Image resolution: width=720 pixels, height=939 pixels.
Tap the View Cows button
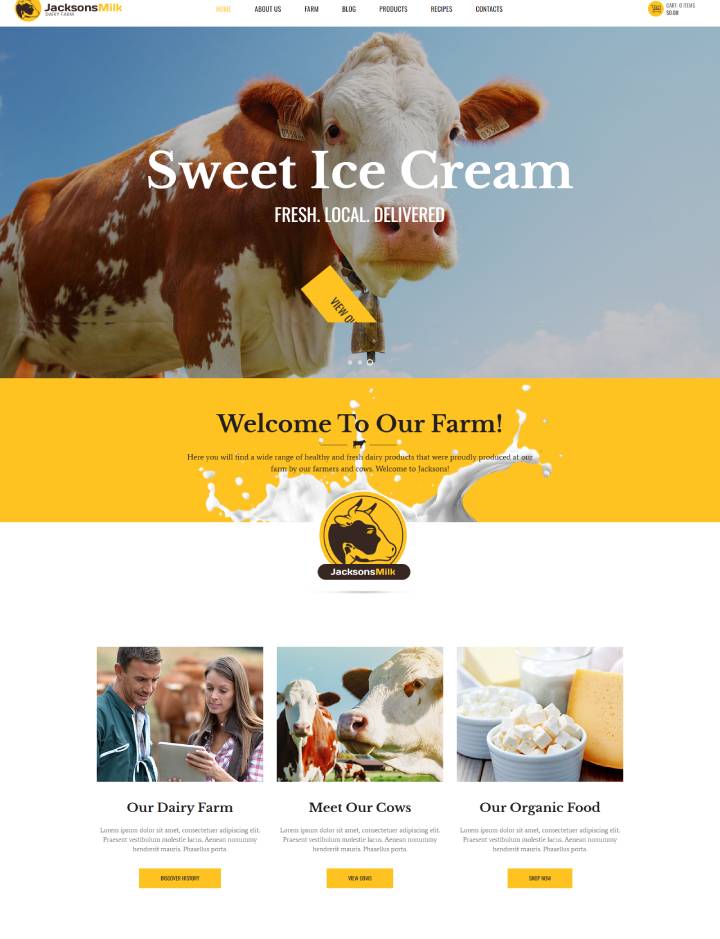[359, 878]
